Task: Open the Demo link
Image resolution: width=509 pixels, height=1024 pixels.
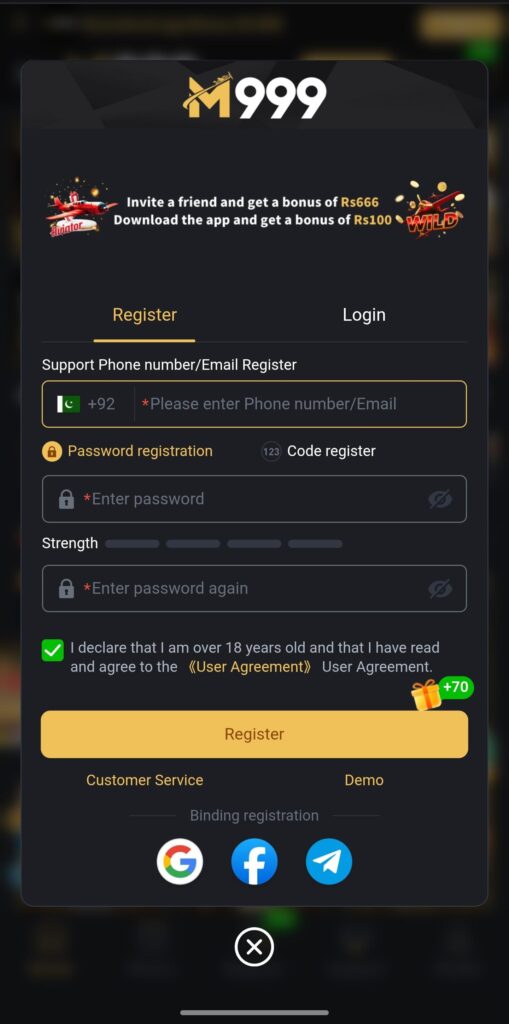Action: tap(364, 780)
